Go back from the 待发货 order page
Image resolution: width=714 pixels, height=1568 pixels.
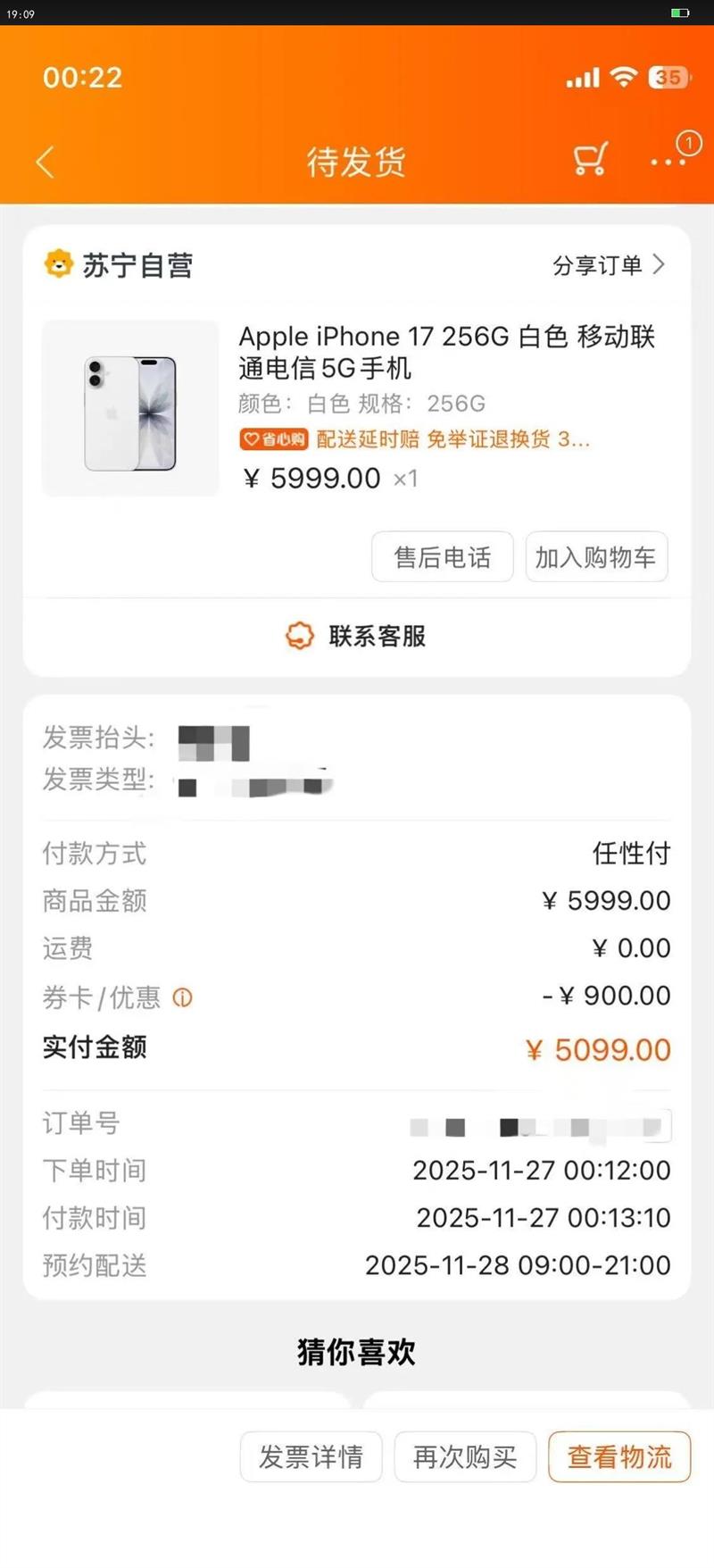tap(46, 163)
